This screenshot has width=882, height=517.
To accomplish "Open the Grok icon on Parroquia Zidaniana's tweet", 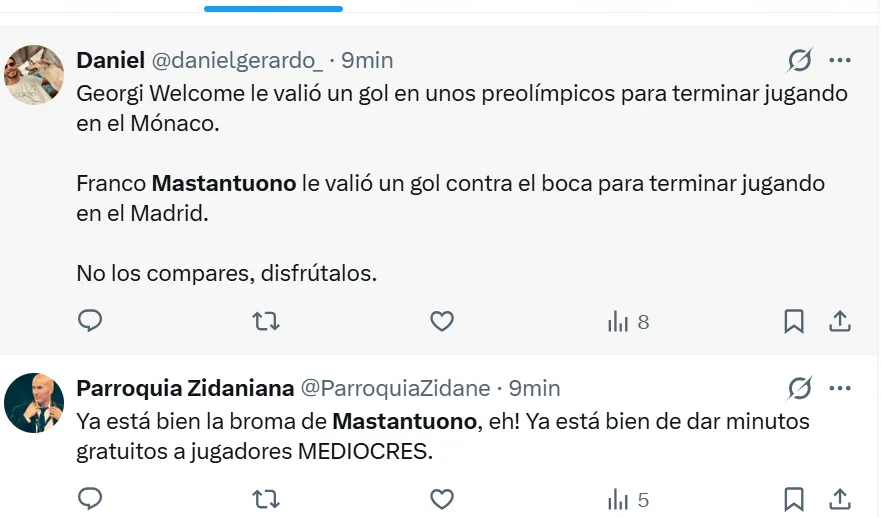I will click(x=799, y=388).
